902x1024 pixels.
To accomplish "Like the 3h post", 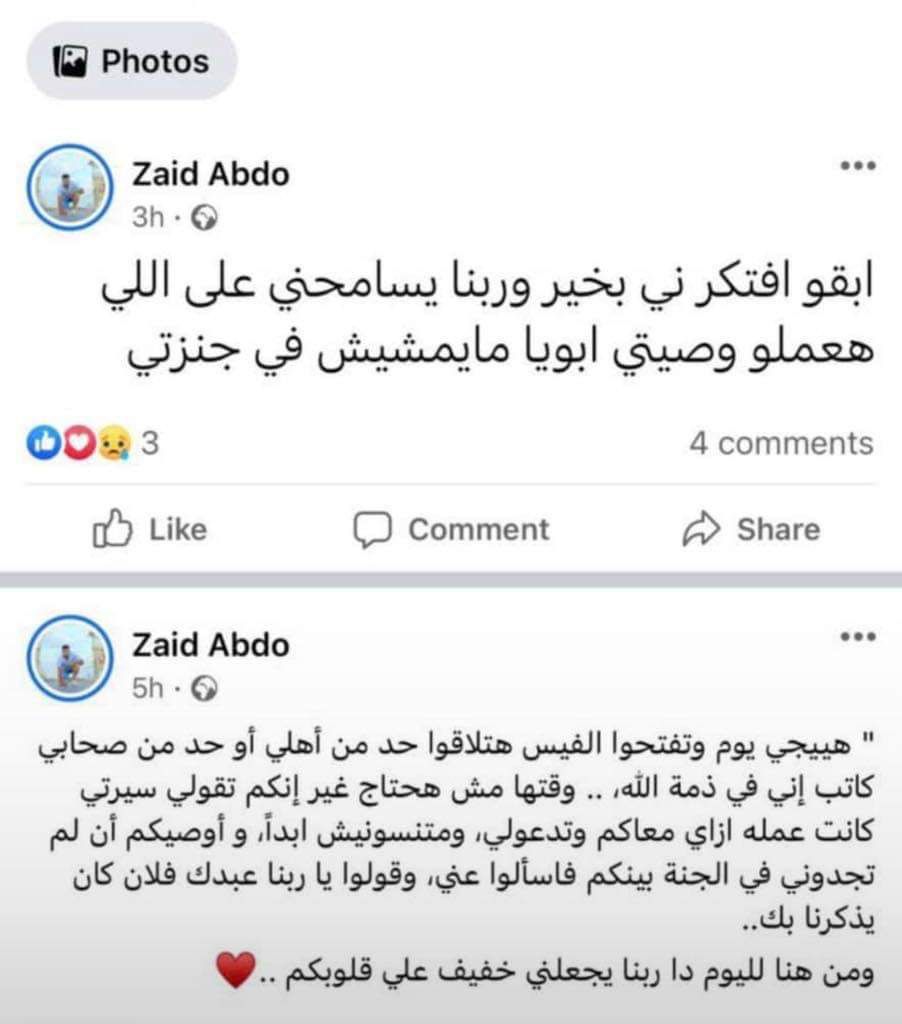I will pos(150,529).
